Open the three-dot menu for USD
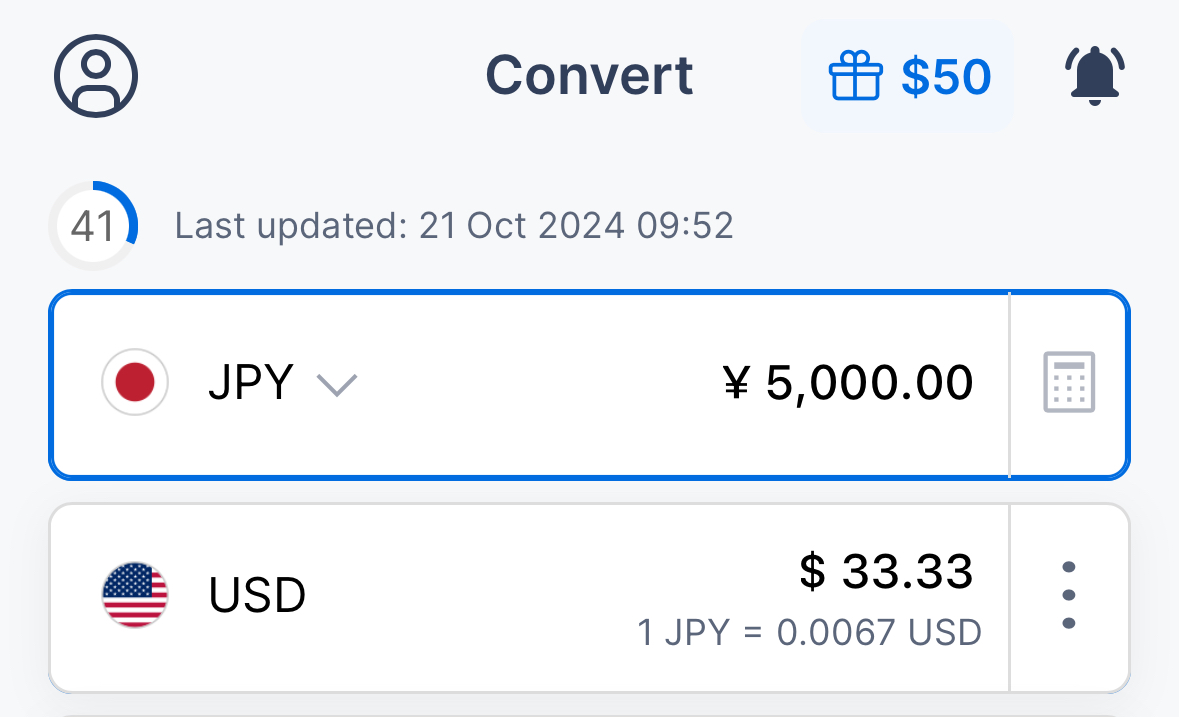The image size is (1179, 717). tap(1068, 596)
